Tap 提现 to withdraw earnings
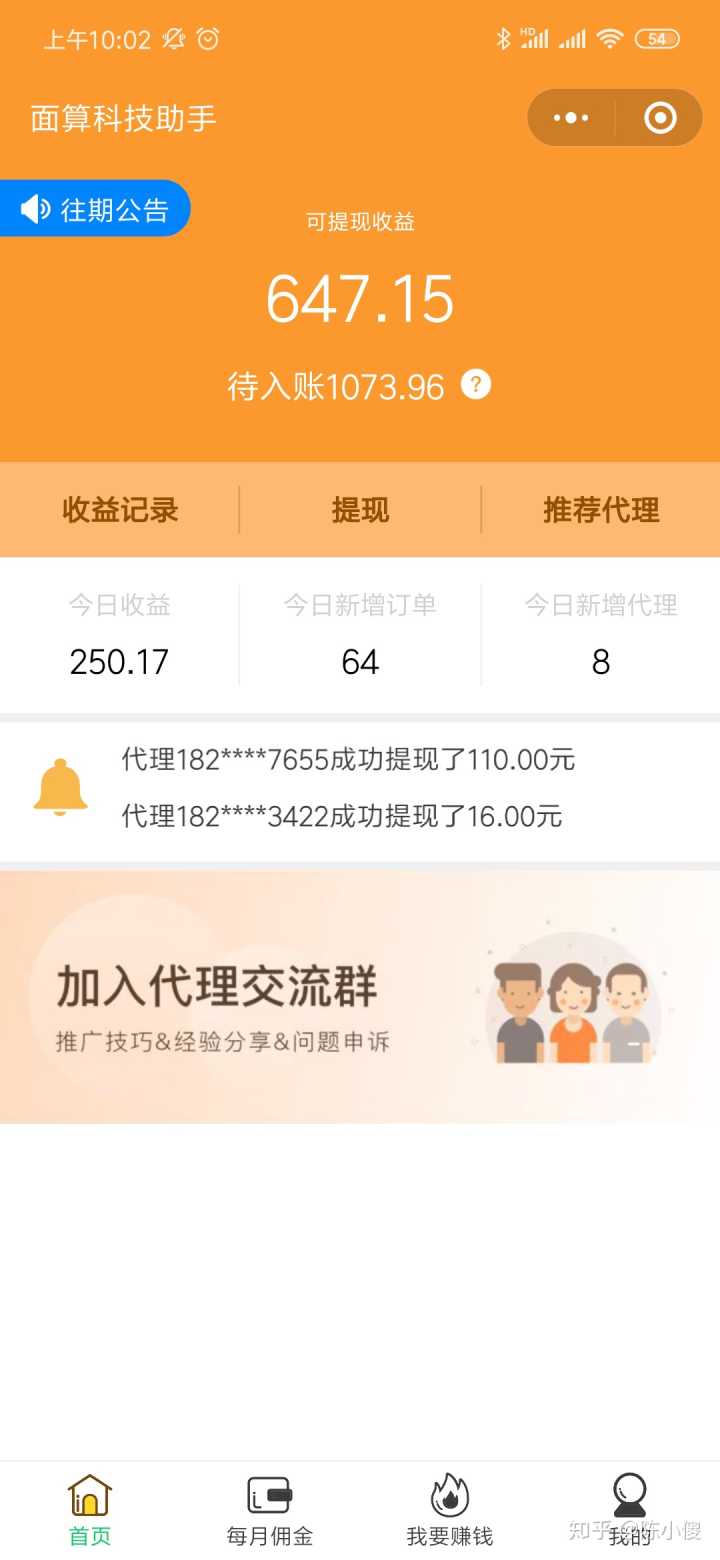720x1560 pixels. click(360, 510)
